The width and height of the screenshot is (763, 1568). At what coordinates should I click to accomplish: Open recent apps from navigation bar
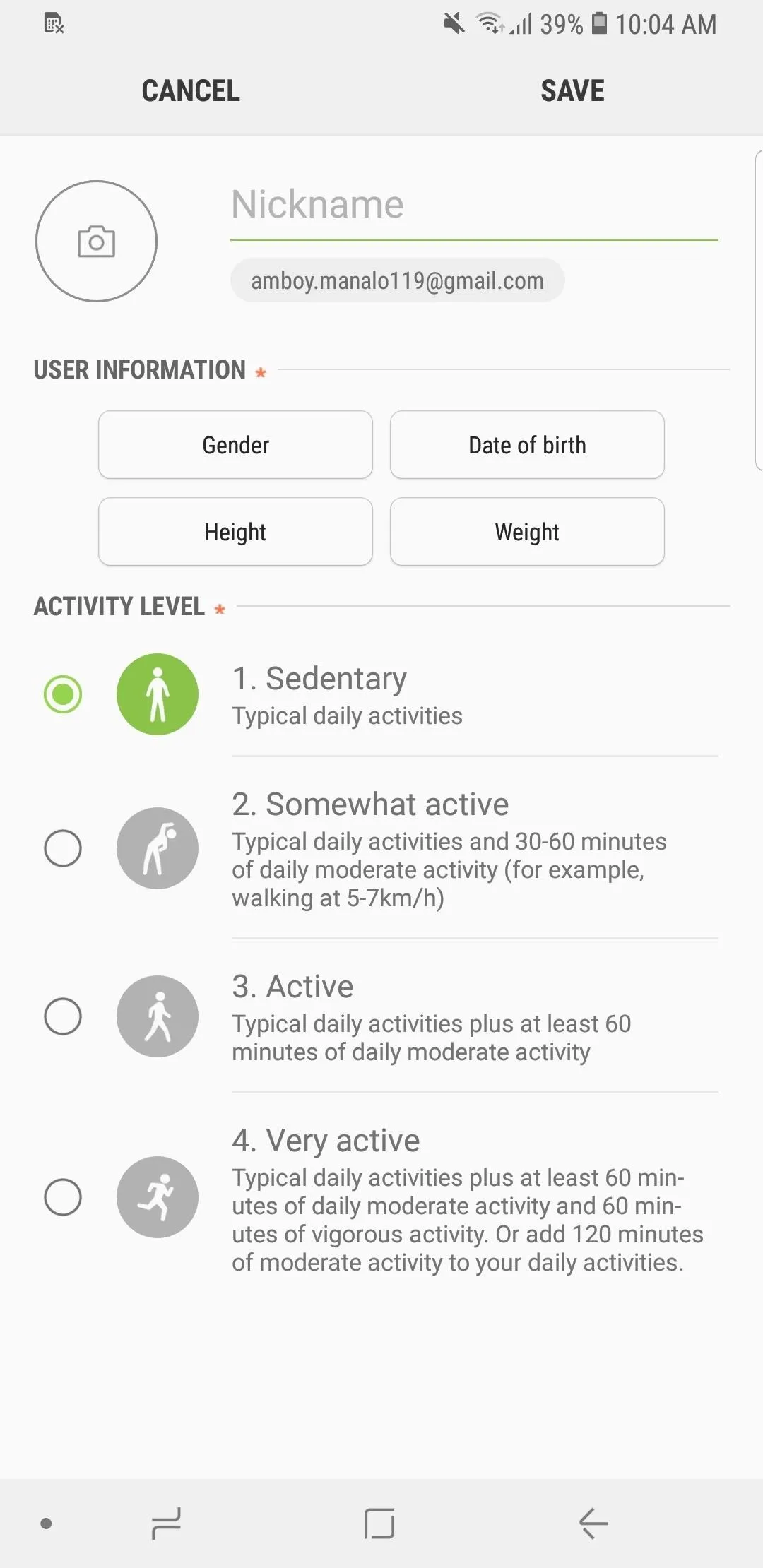point(166,1523)
